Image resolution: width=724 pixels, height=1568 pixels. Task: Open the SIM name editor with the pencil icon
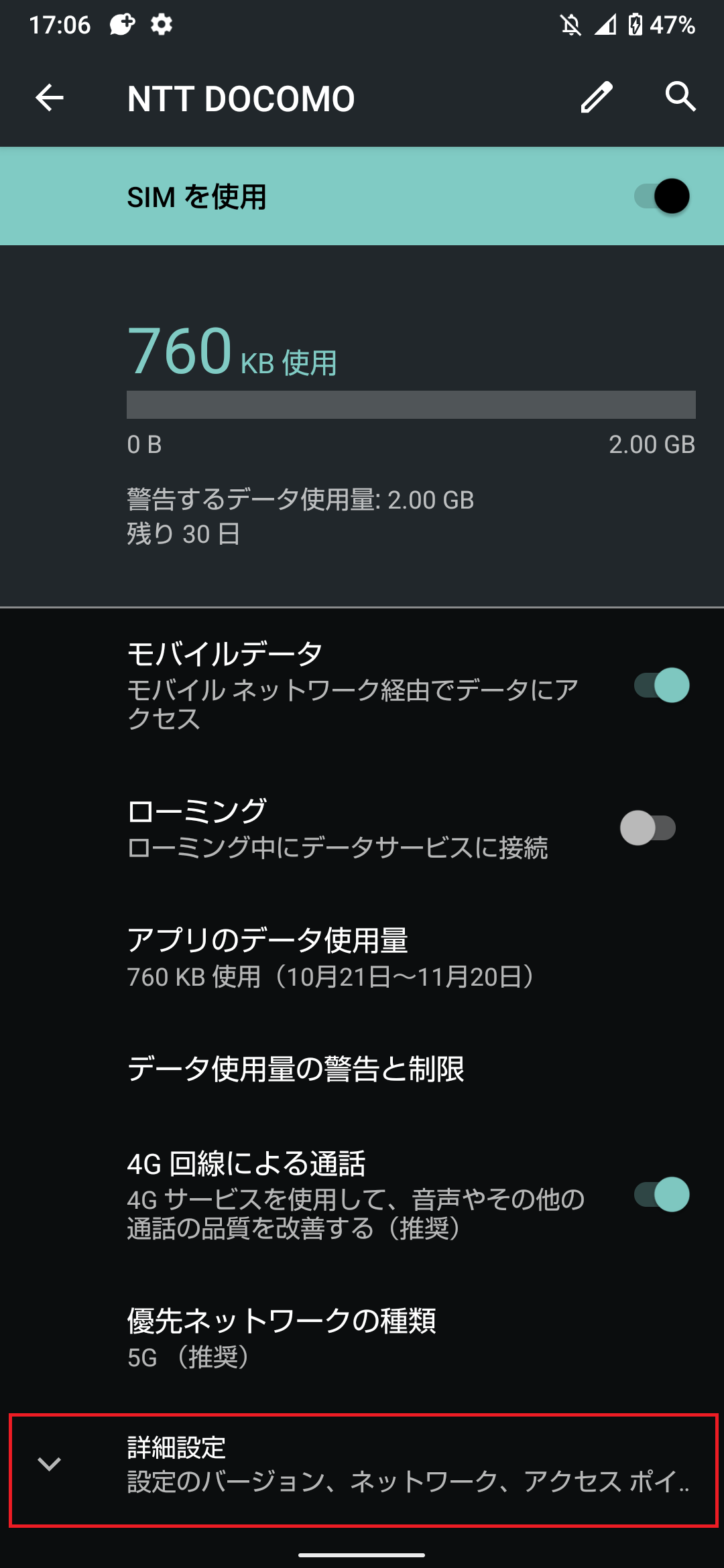595,98
